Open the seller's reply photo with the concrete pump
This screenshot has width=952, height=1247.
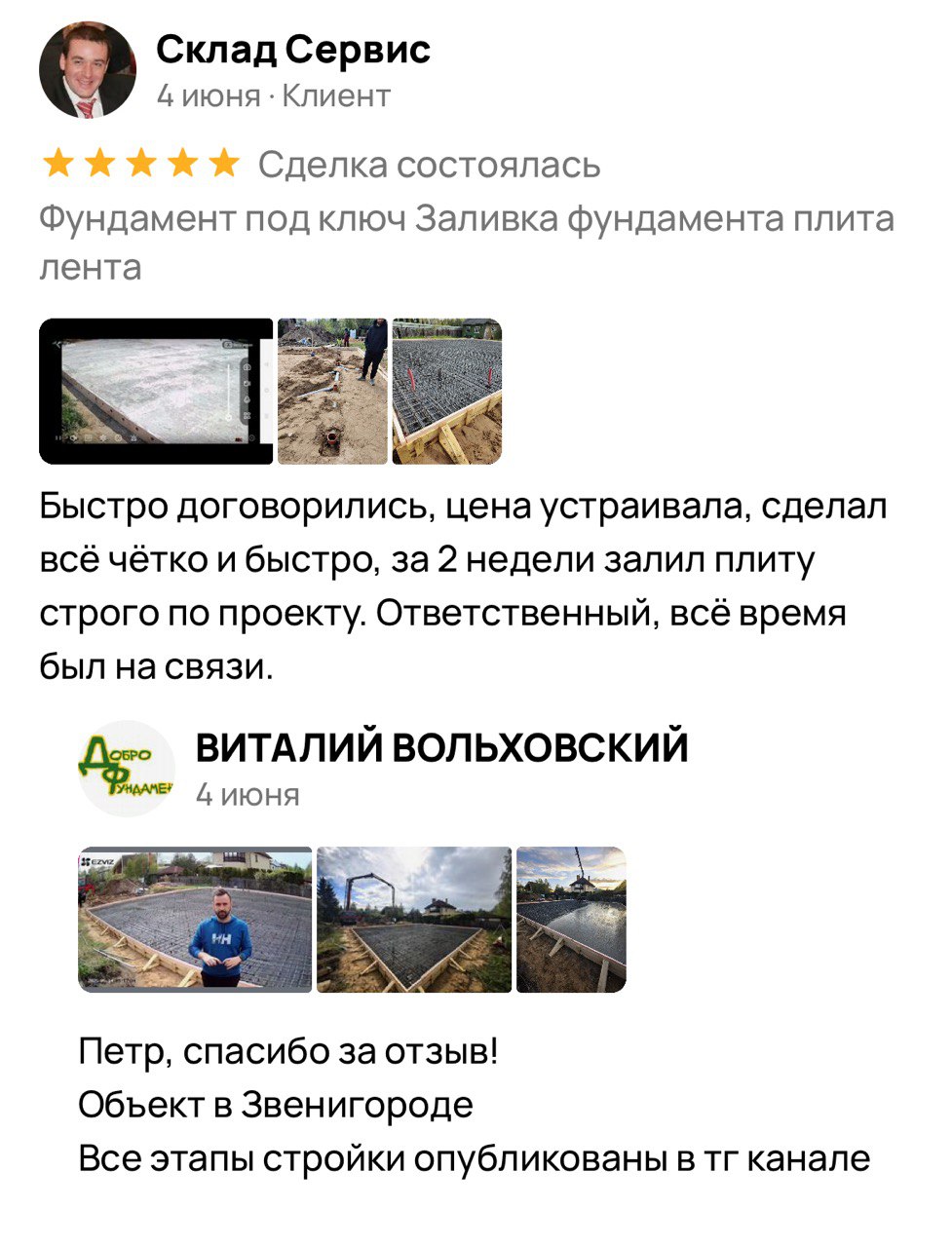[x=414, y=919]
